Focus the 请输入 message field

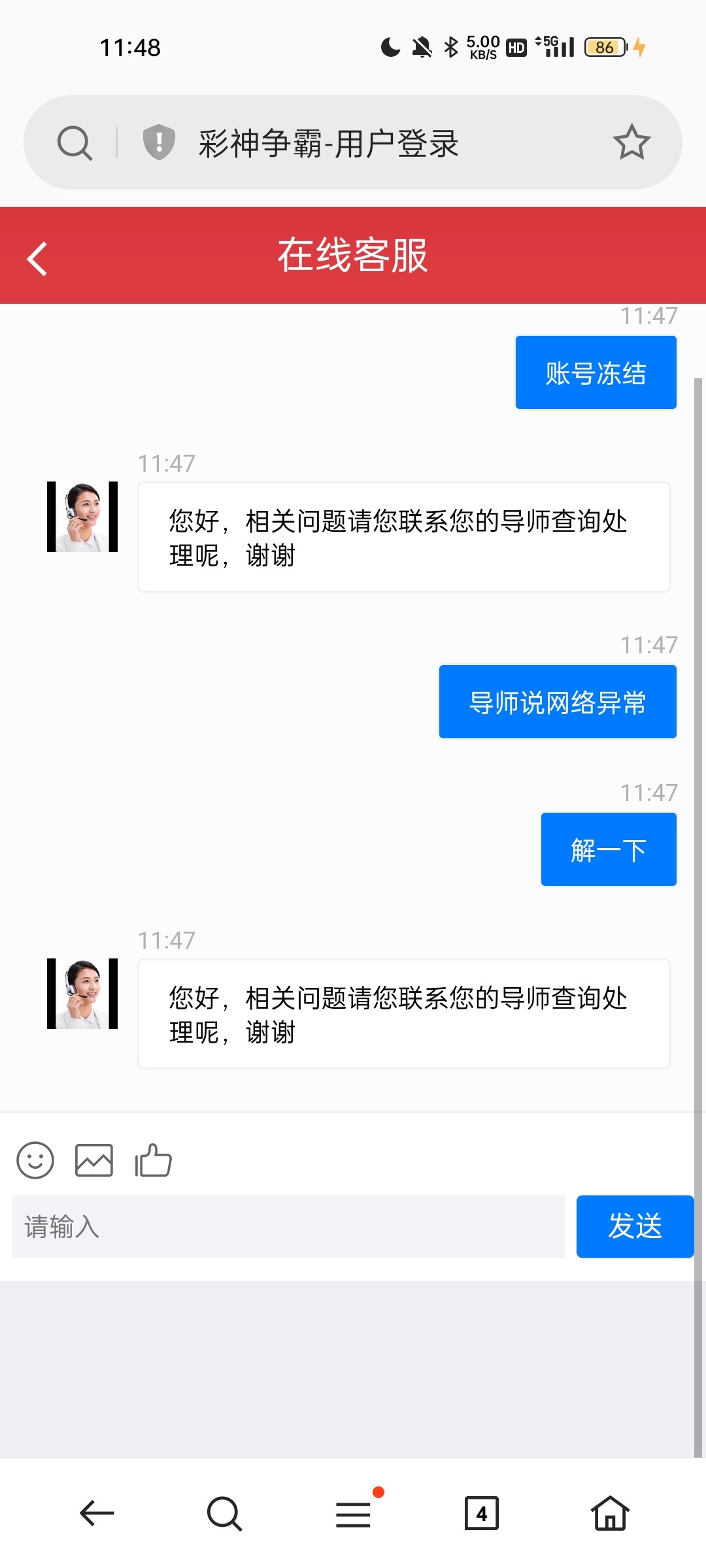click(x=288, y=1226)
